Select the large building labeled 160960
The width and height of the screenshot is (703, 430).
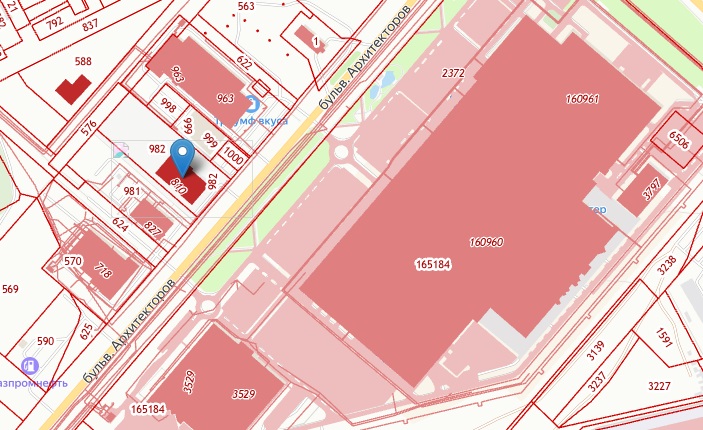(485, 242)
